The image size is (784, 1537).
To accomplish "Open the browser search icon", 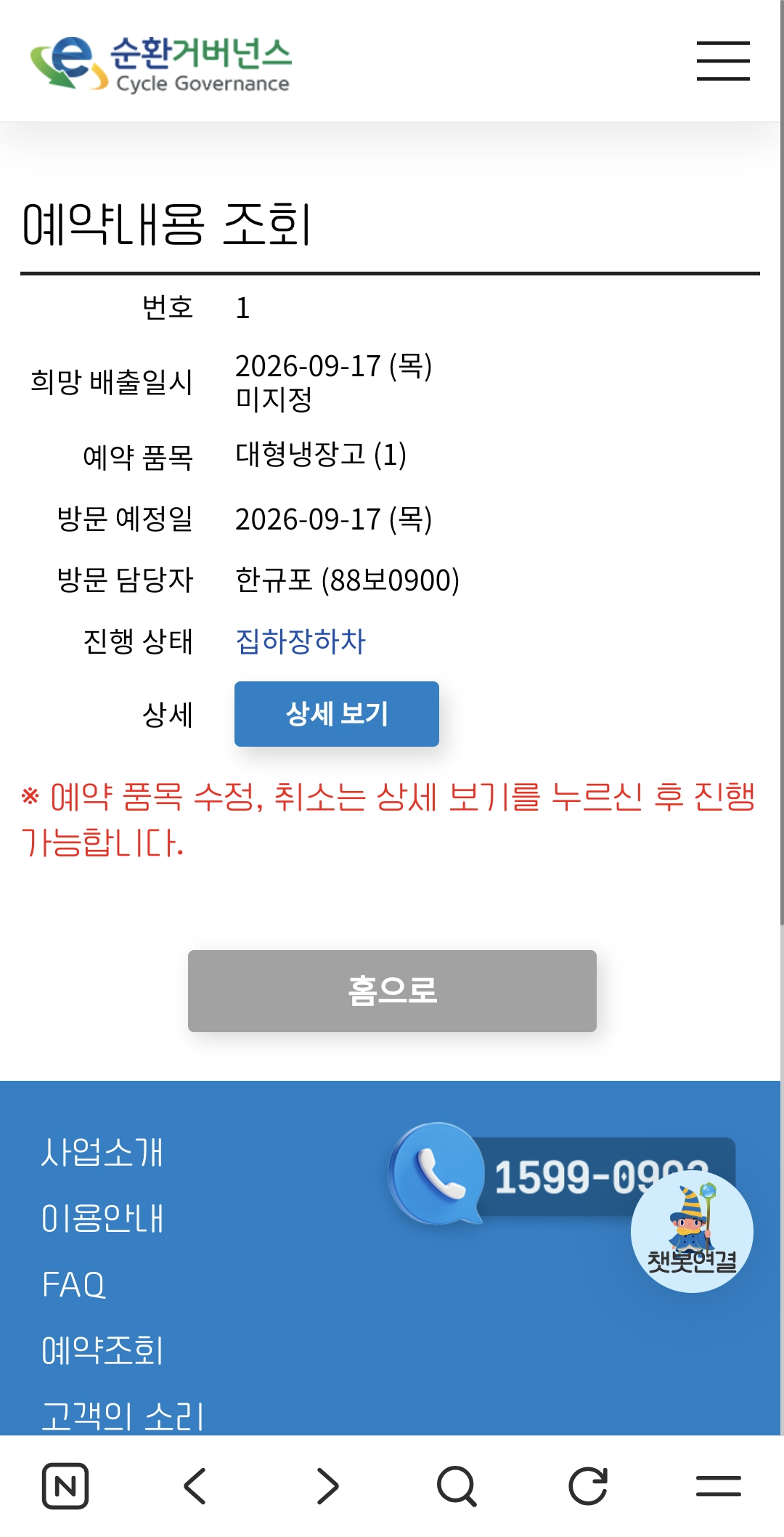I will point(457,1486).
